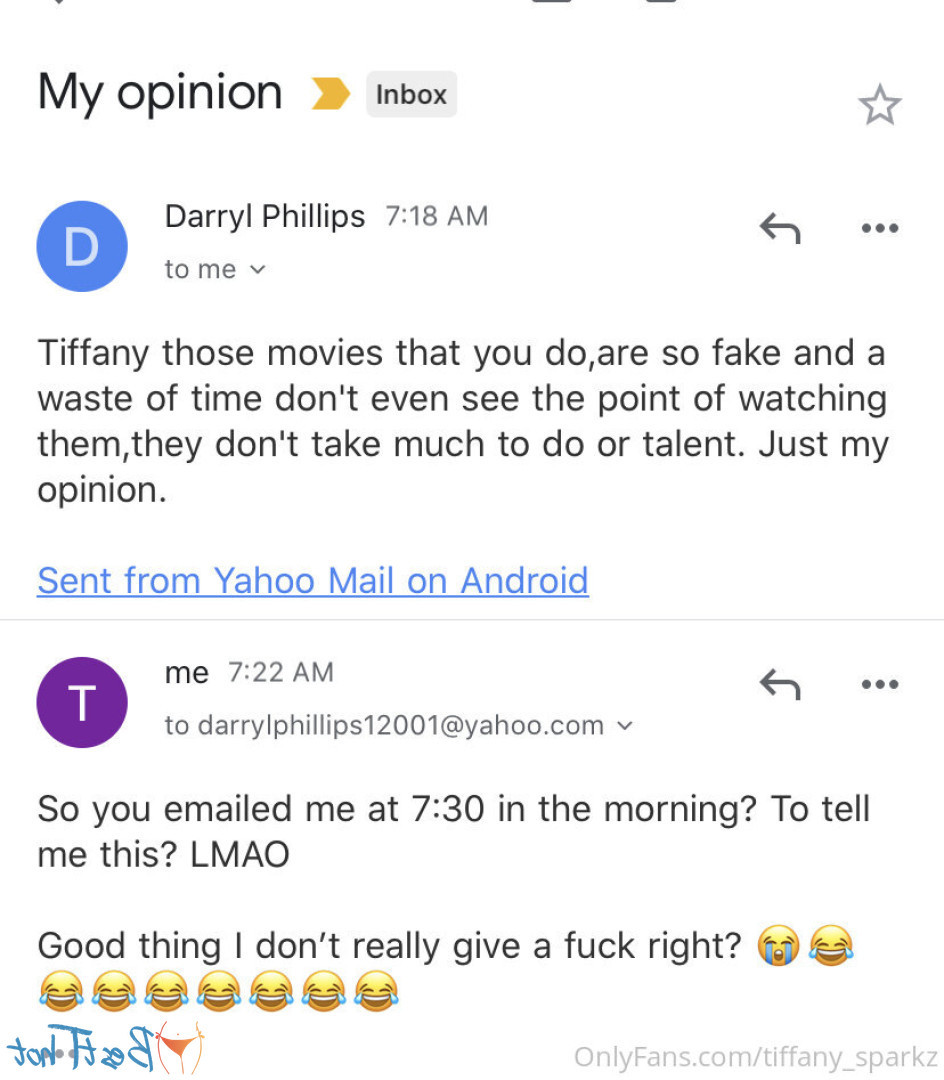Open the Sent from Yahoo Mail link
This screenshot has height=1080, width=944.
click(312, 581)
